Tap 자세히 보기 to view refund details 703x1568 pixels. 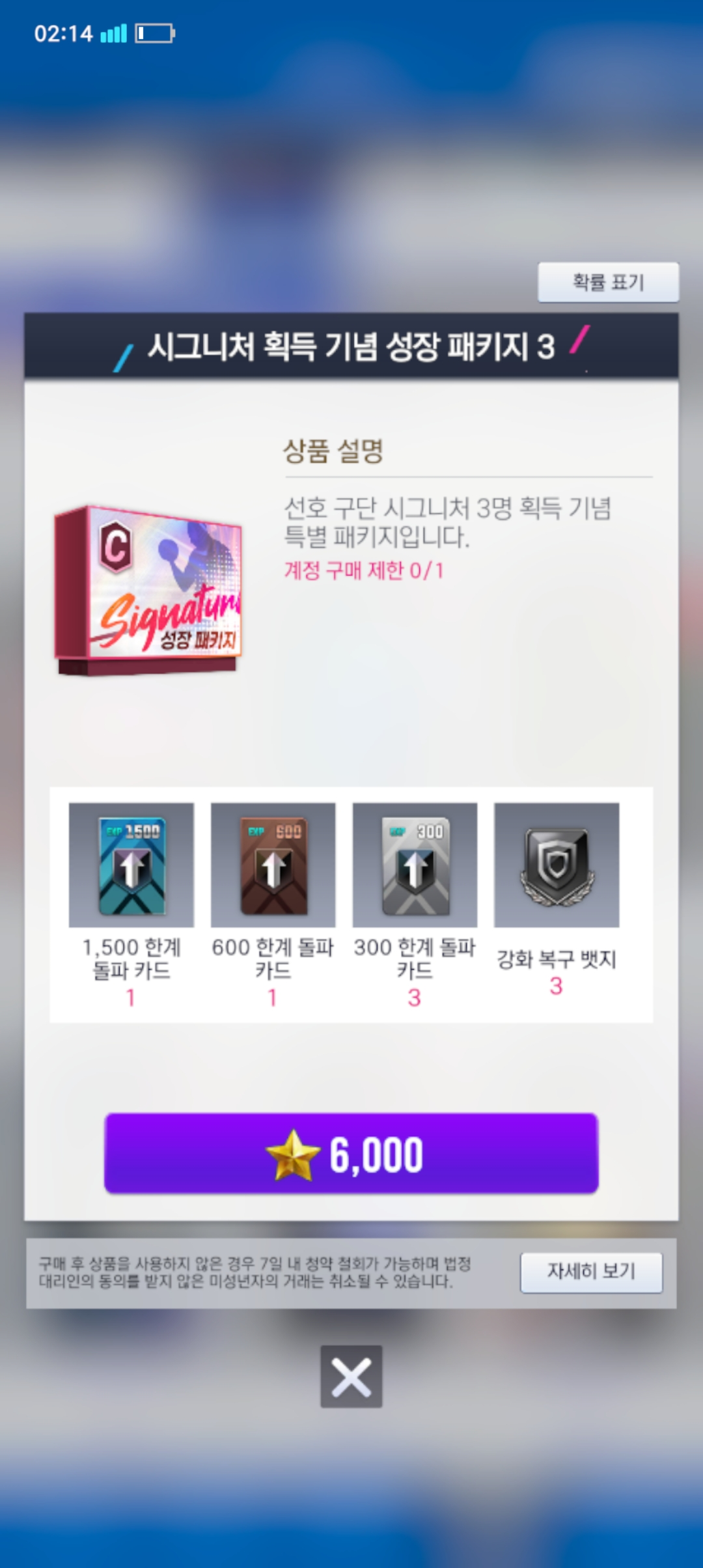click(x=591, y=1272)
